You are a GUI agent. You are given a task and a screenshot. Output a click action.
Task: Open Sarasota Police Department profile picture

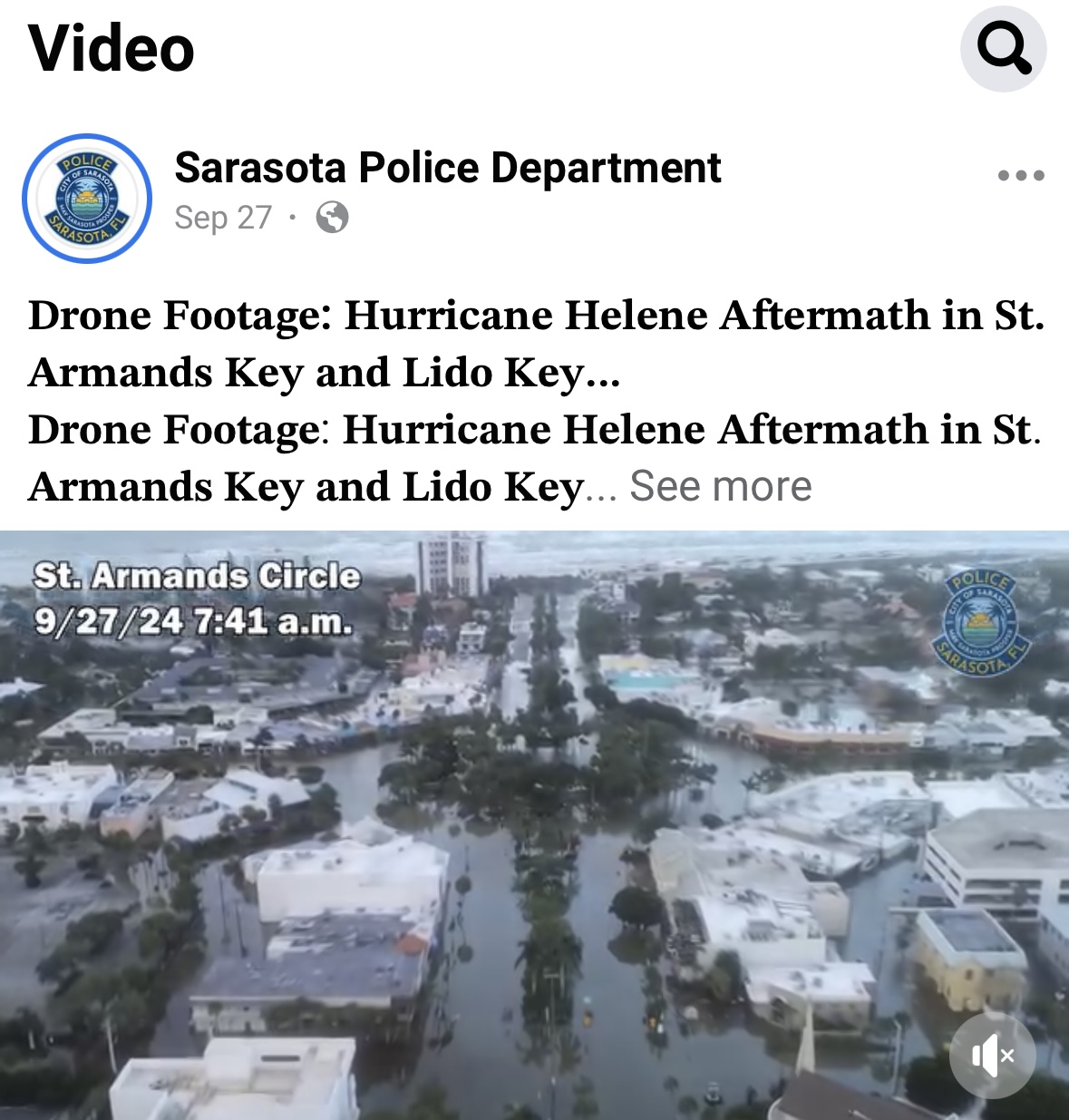pyautogui.click(x=87, y=198)
